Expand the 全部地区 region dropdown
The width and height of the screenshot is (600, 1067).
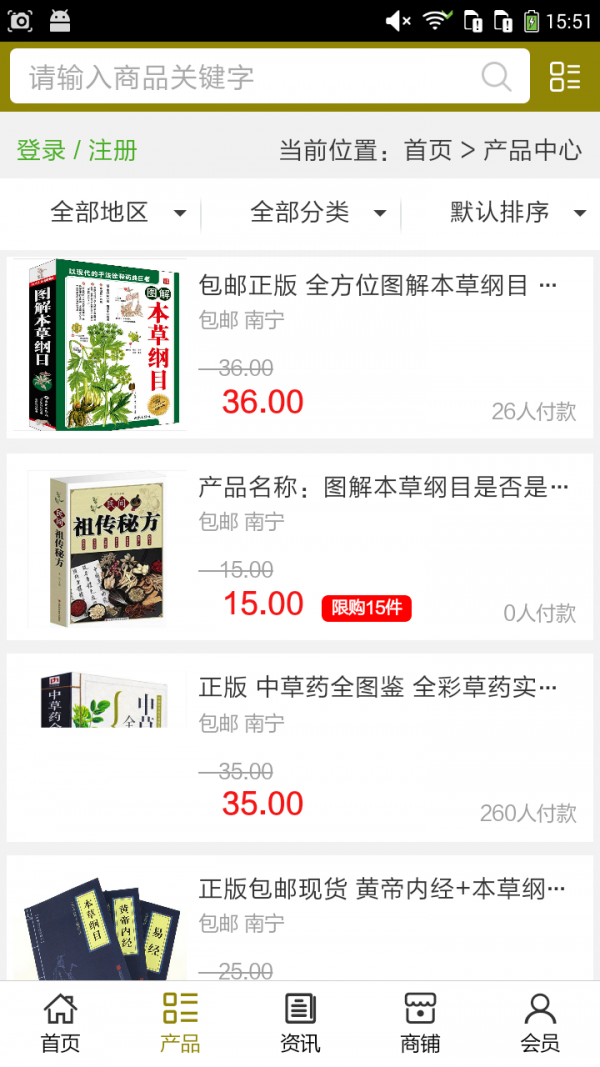(x=118, y=212)
